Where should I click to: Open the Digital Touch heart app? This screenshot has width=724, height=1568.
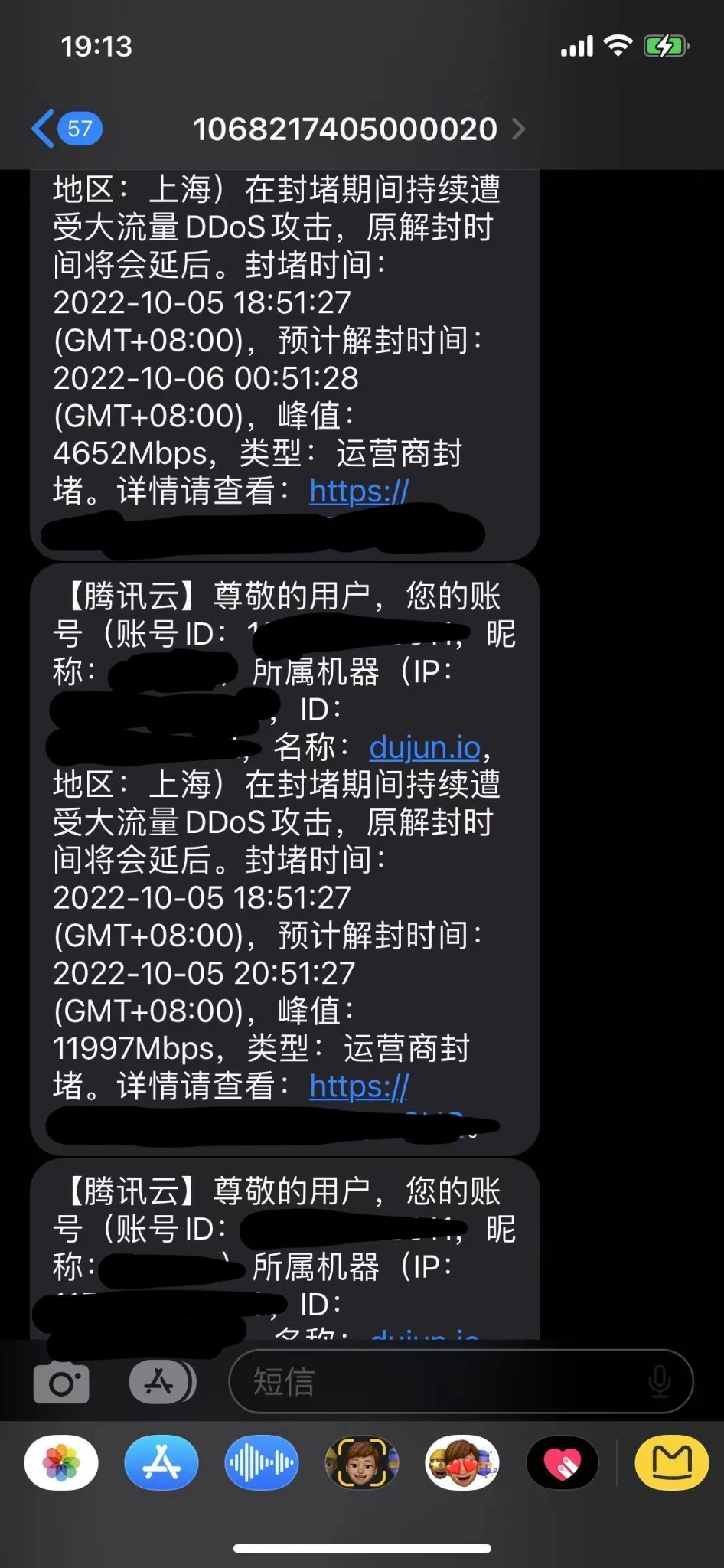point(563,1463)
